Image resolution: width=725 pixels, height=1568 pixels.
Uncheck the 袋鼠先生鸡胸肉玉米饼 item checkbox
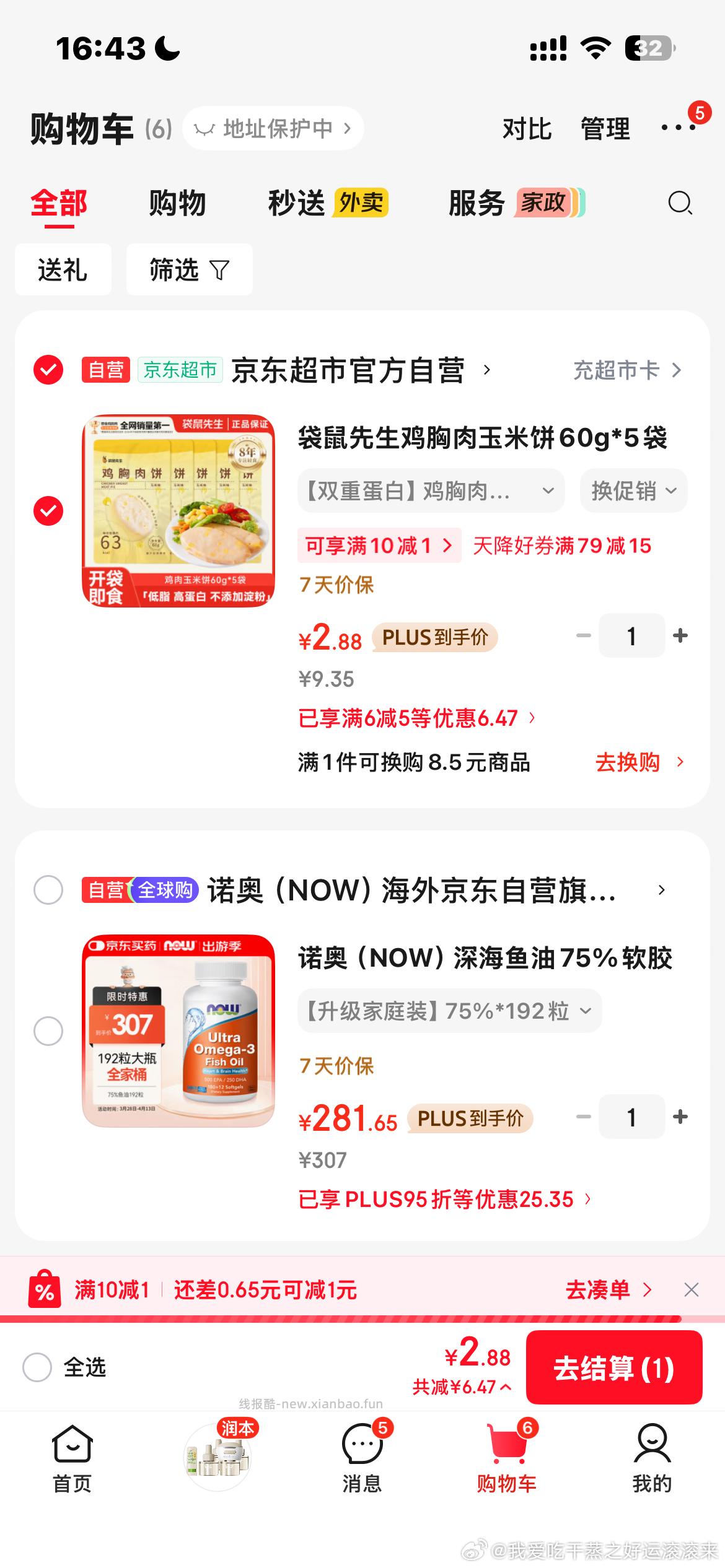(48, 512)
